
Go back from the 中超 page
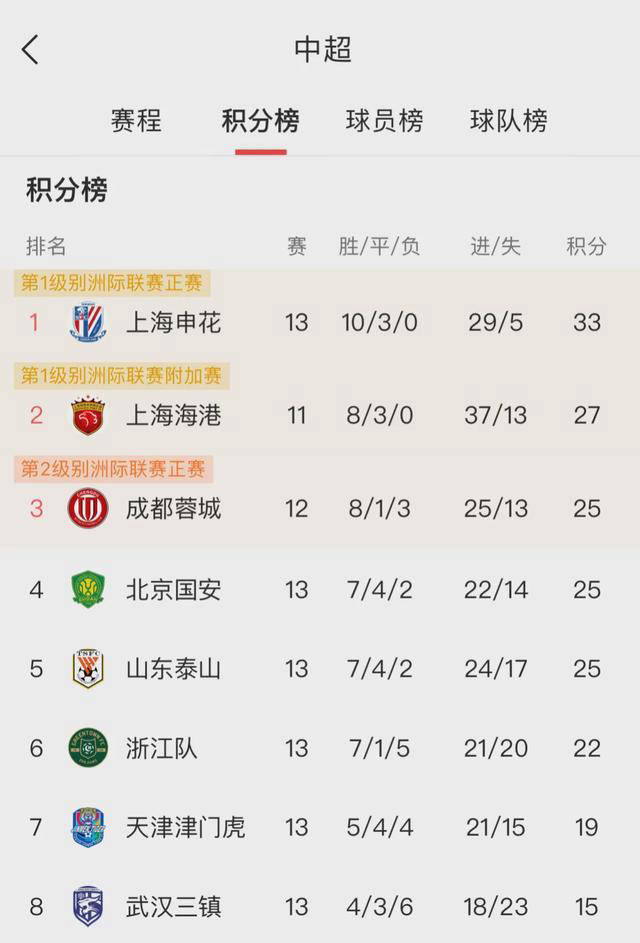click(x=31, y=49)
